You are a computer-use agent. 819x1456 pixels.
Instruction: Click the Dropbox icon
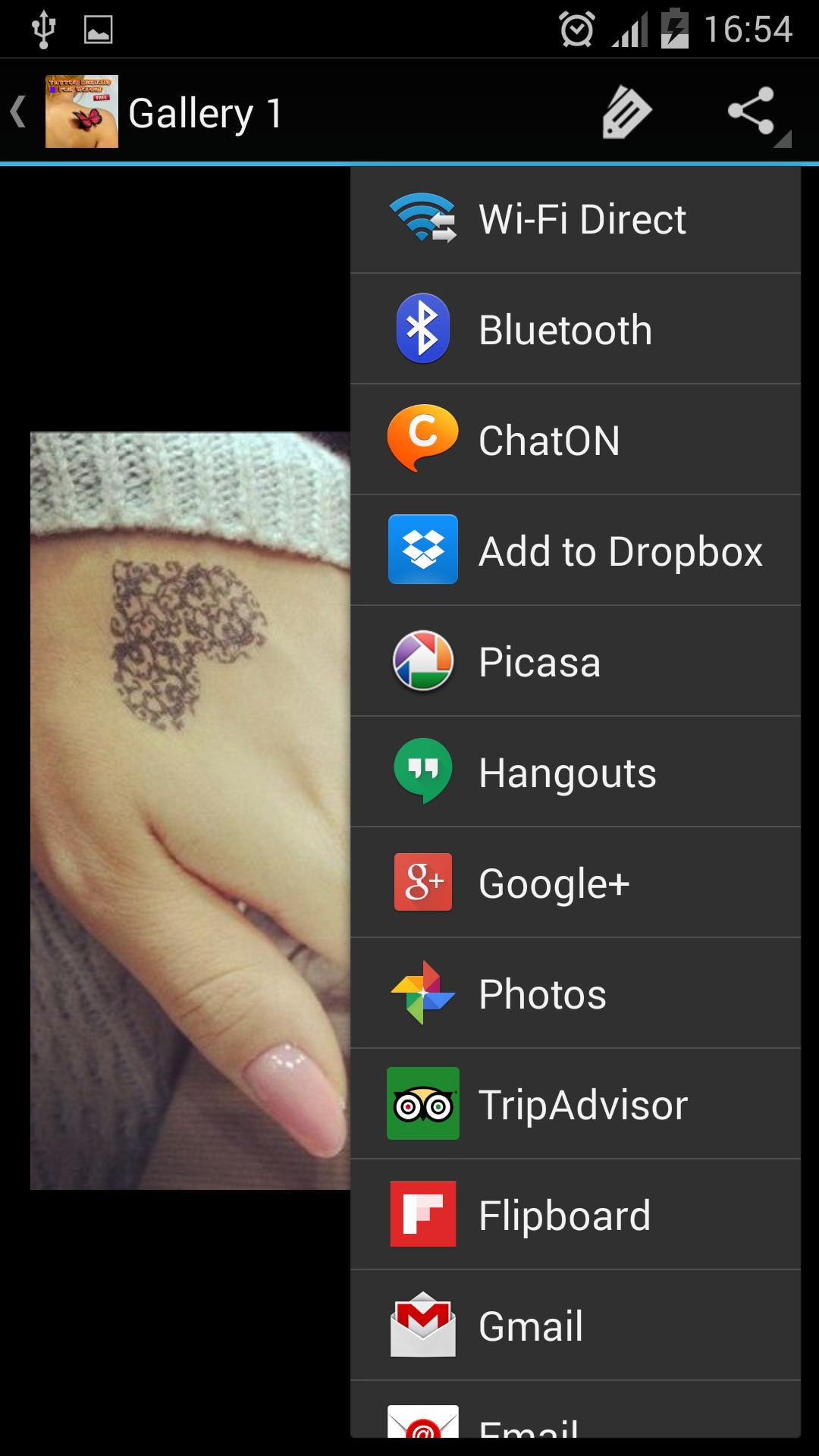[422, 549]
